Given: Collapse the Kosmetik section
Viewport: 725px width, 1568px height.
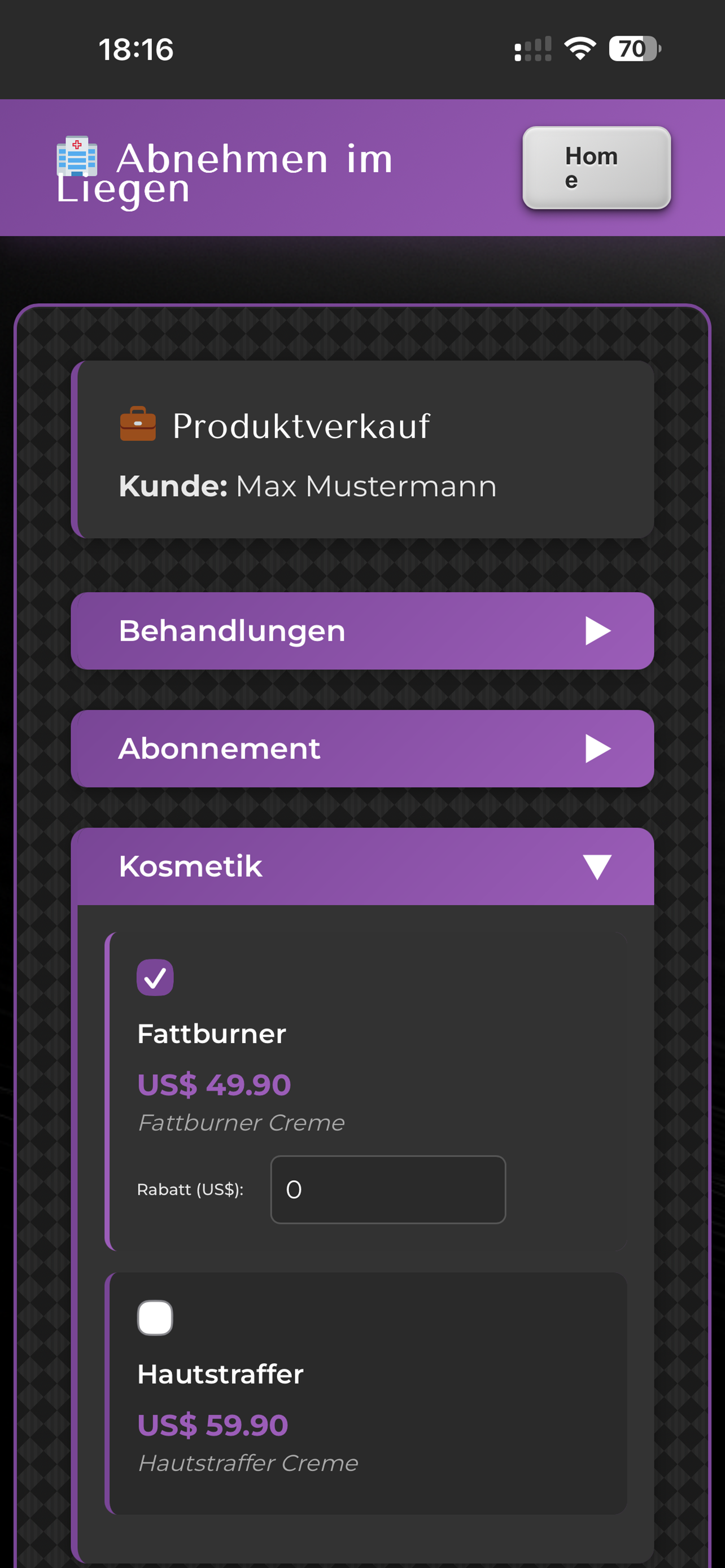Looking at the screenshot, I should (x=362, y=866).
